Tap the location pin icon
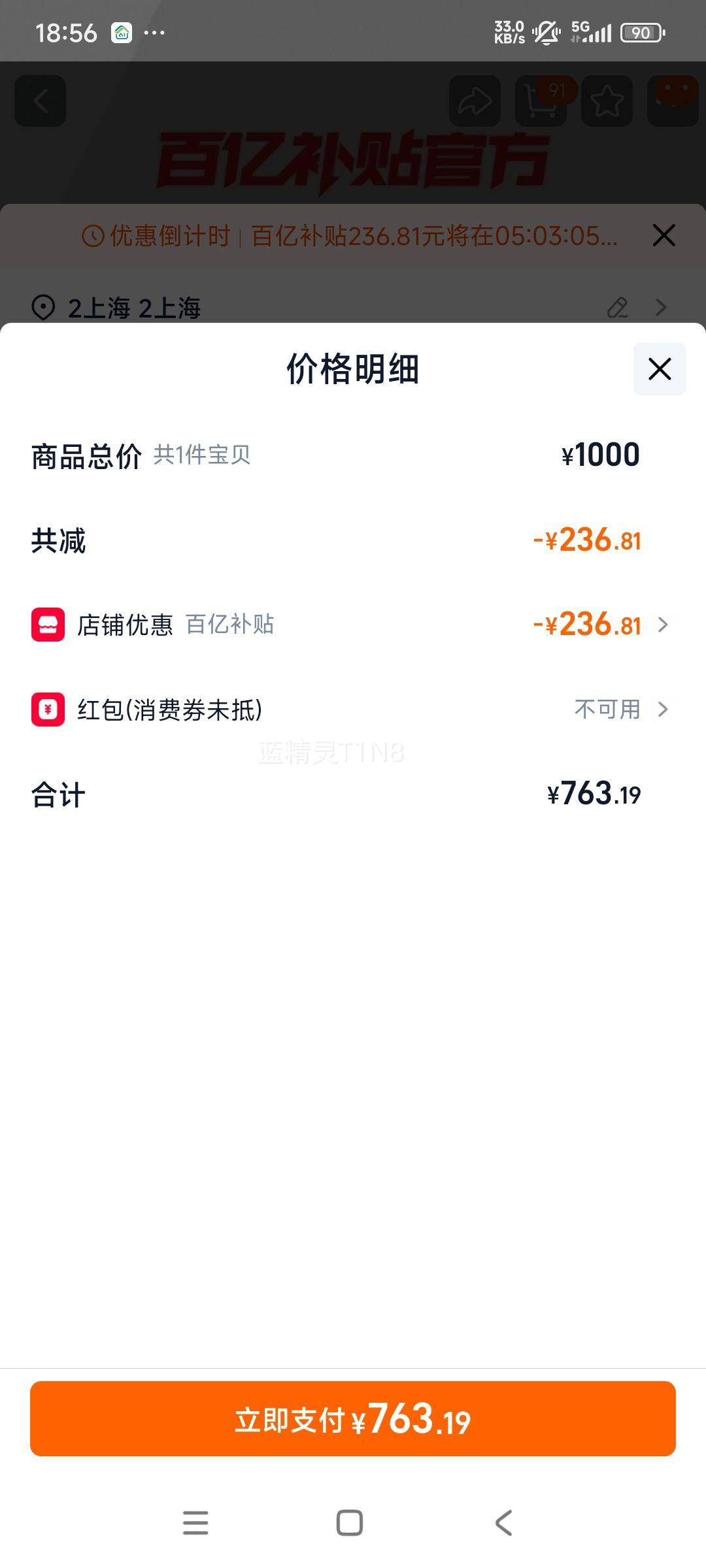 tap(43, 307)
